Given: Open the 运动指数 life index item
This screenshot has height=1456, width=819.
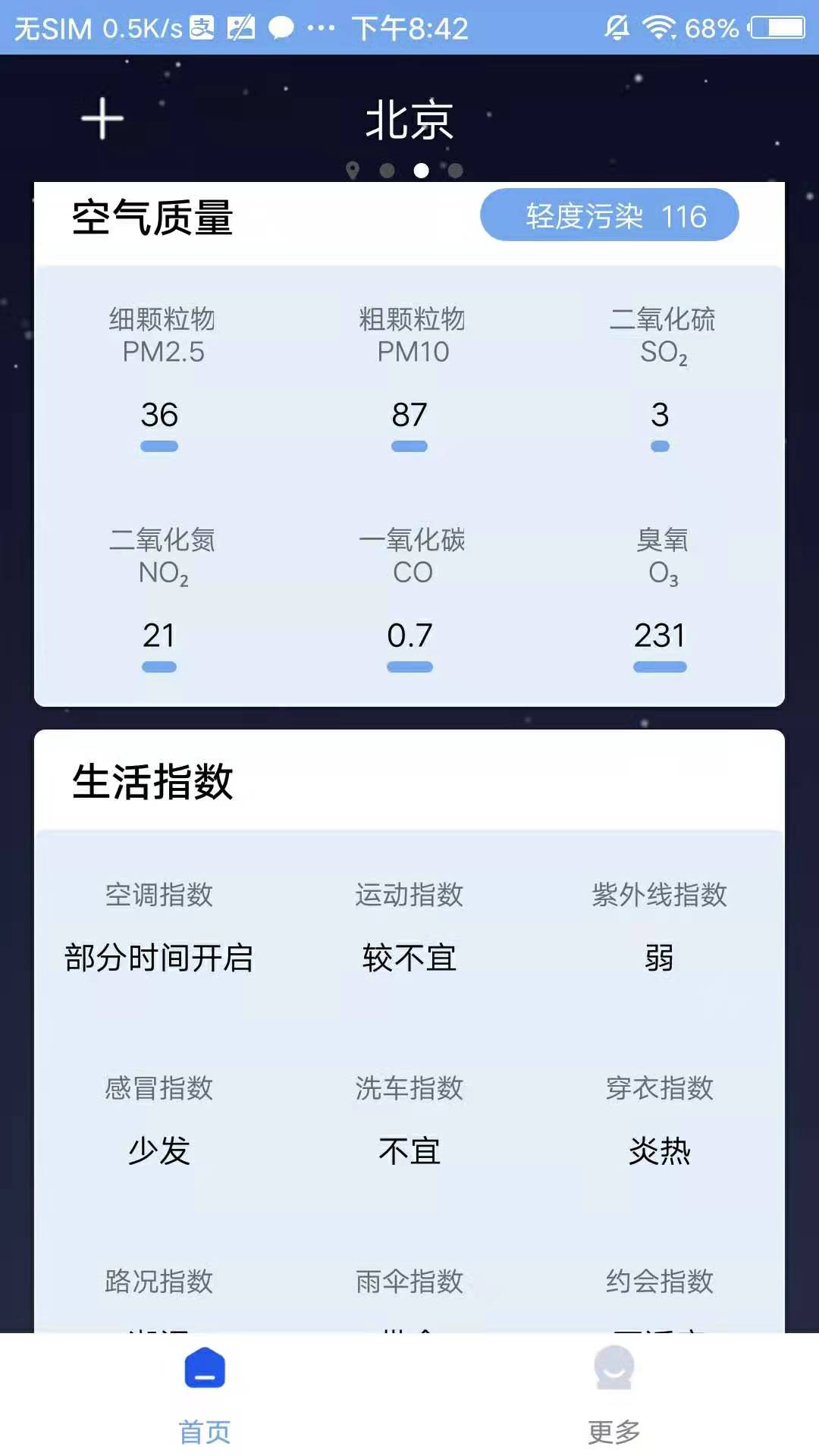Looking at the screenshot, I should [x=409, y=927].
